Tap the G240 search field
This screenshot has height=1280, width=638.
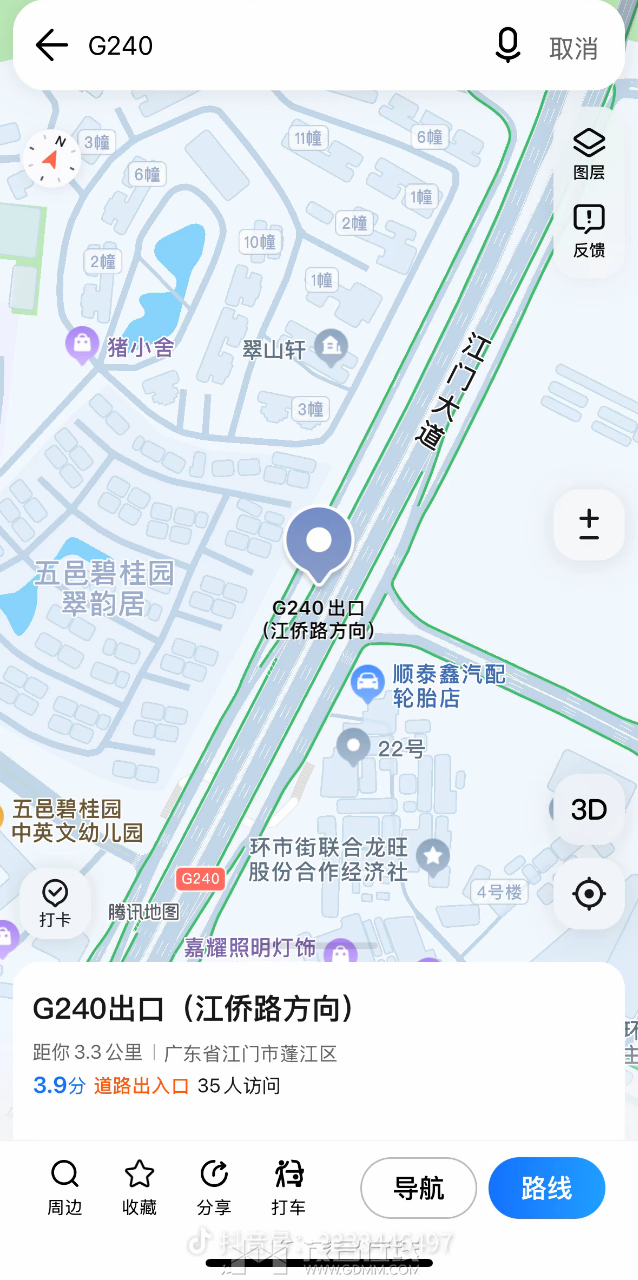pos(280,46)
